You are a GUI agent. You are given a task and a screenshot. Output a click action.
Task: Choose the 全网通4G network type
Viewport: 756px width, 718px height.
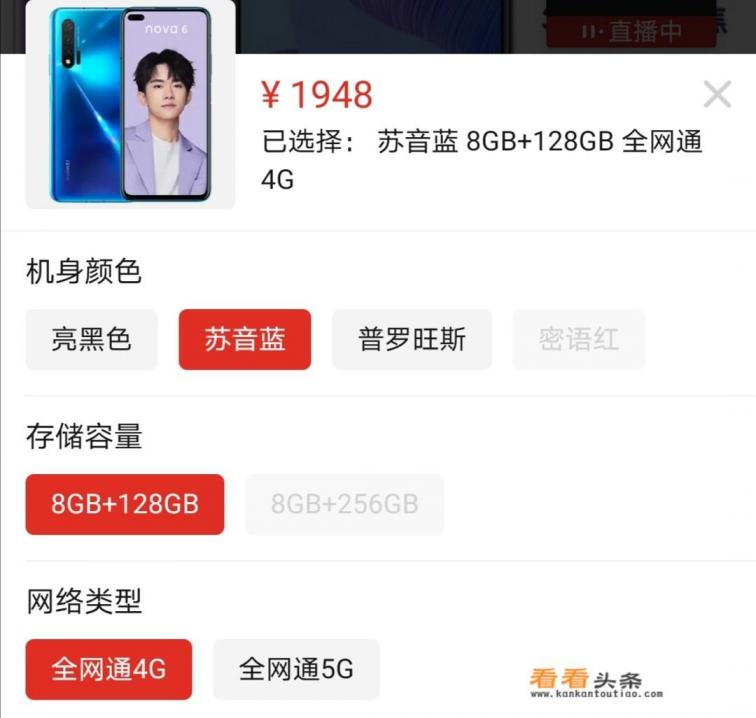coord(109,669)
